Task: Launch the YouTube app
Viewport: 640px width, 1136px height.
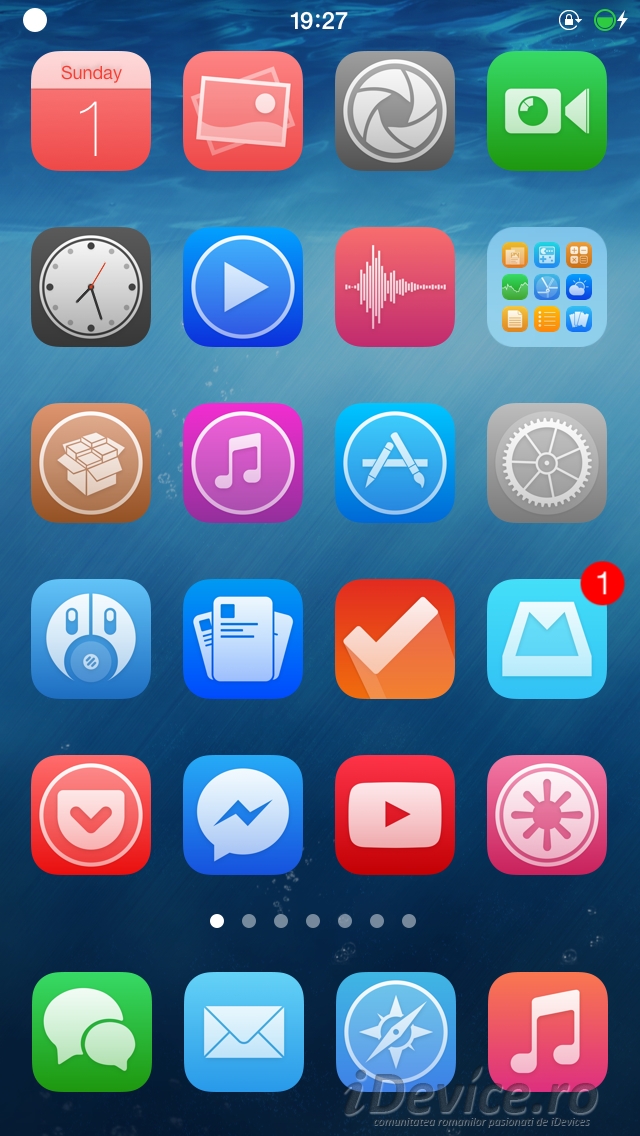Action: 395,815
